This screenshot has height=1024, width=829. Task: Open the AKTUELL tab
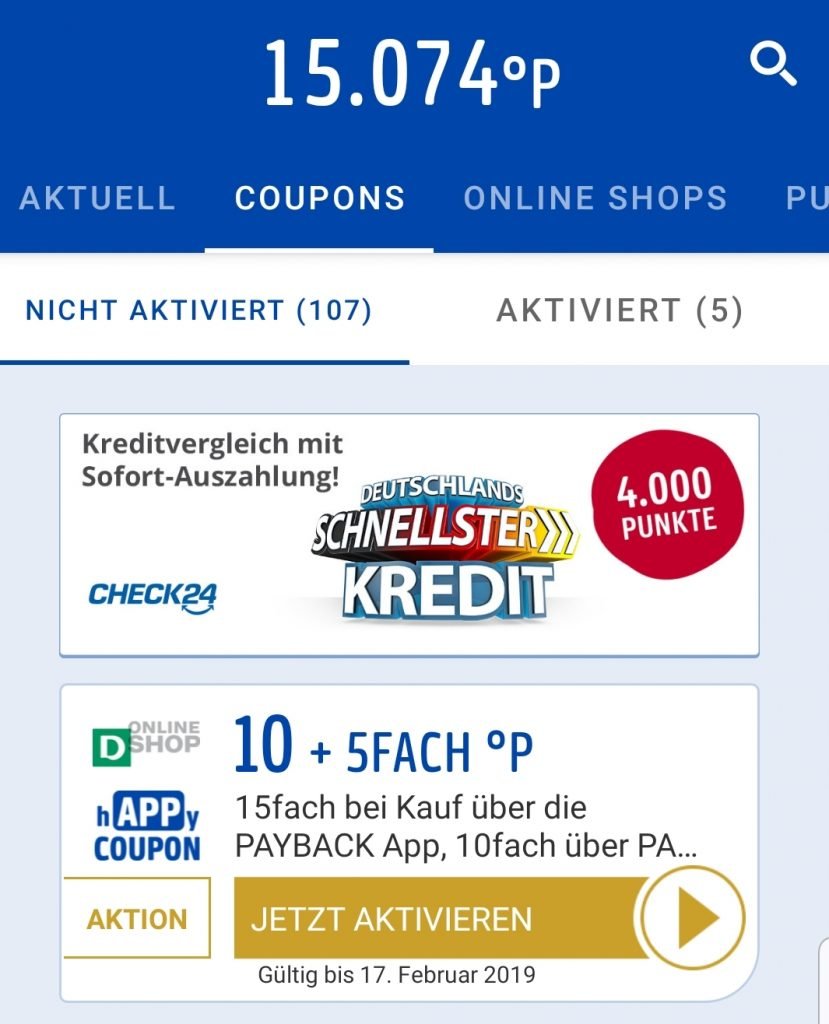(98, 198)
